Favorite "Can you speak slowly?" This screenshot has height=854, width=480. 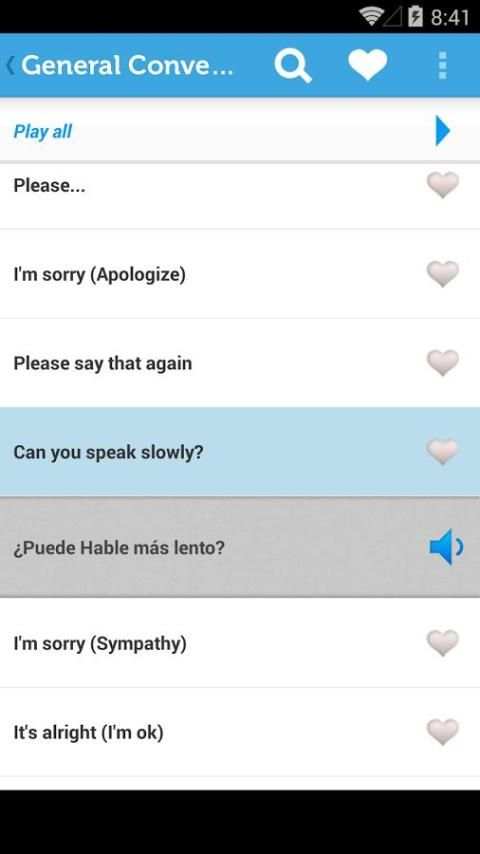(442, 452)
